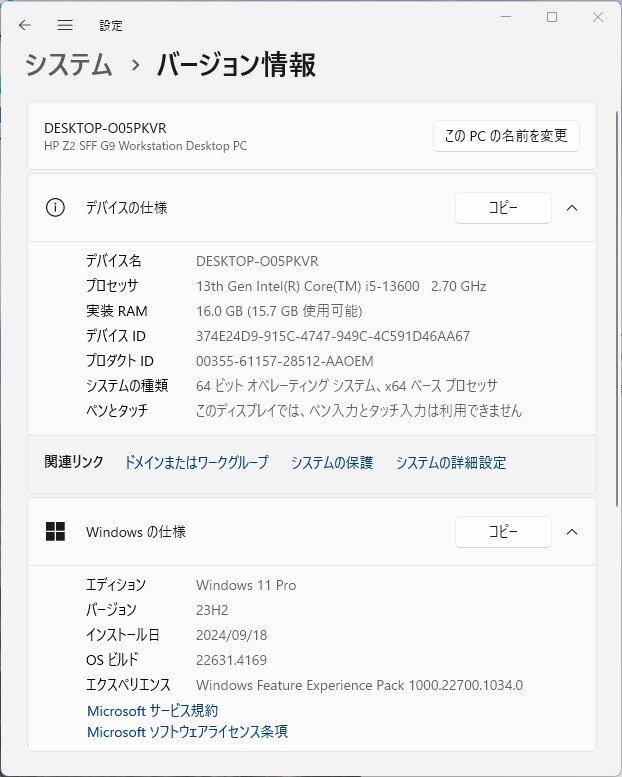Tap the システム breadcrumb link
The width and height of the screenshot is (622, 777).
68,66
